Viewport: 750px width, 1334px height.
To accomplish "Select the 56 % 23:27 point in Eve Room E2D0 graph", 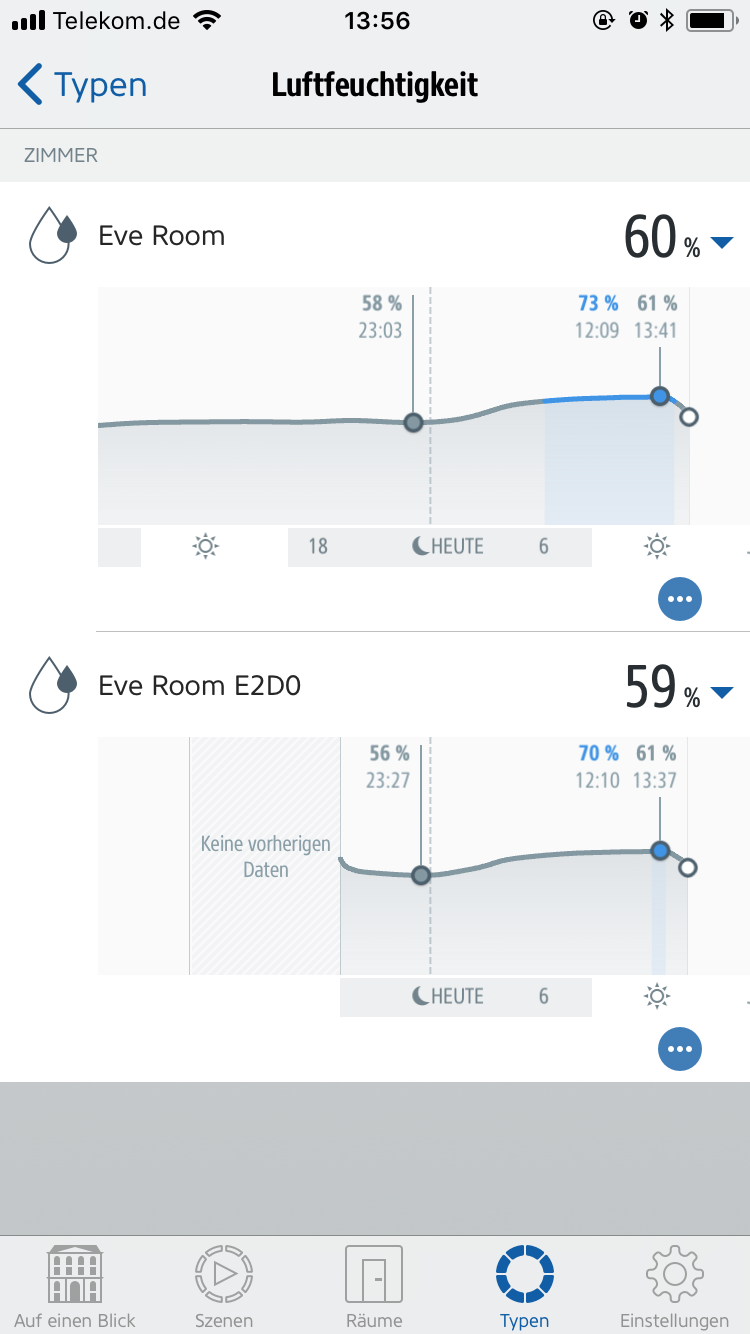I will click(x=421, y=875).
